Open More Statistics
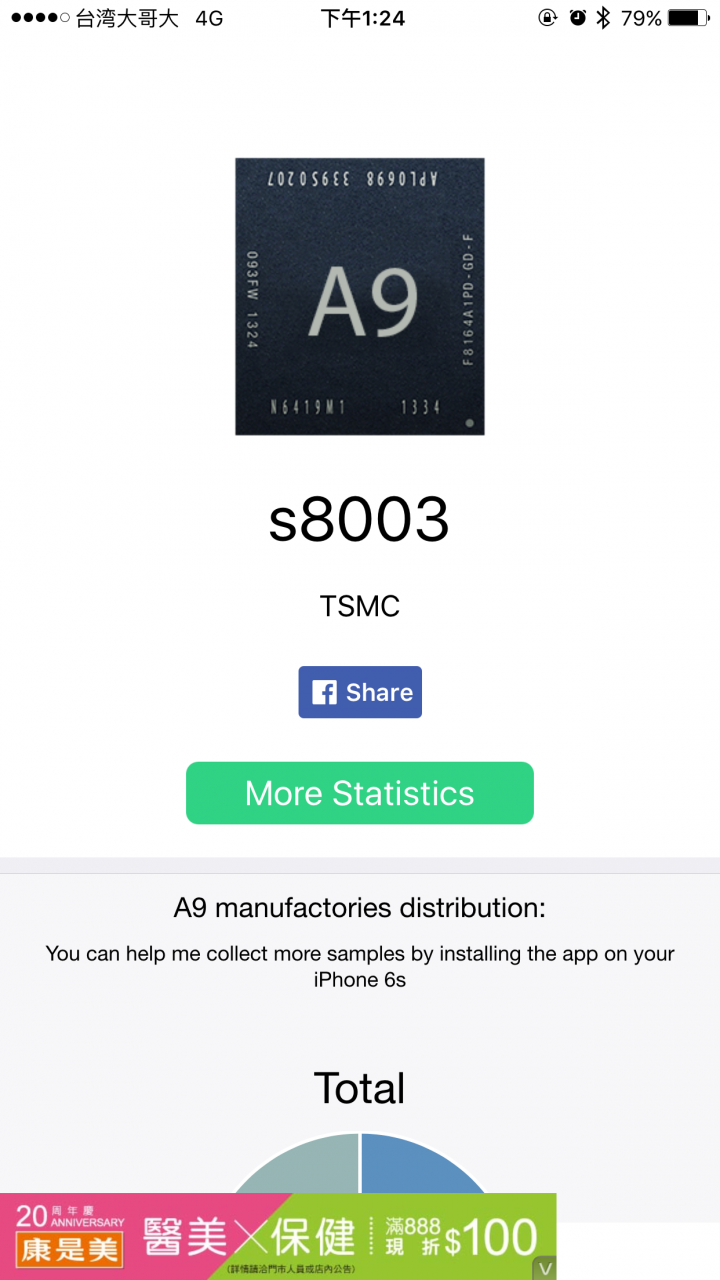The image size is (720, 1280). point(360,793)
